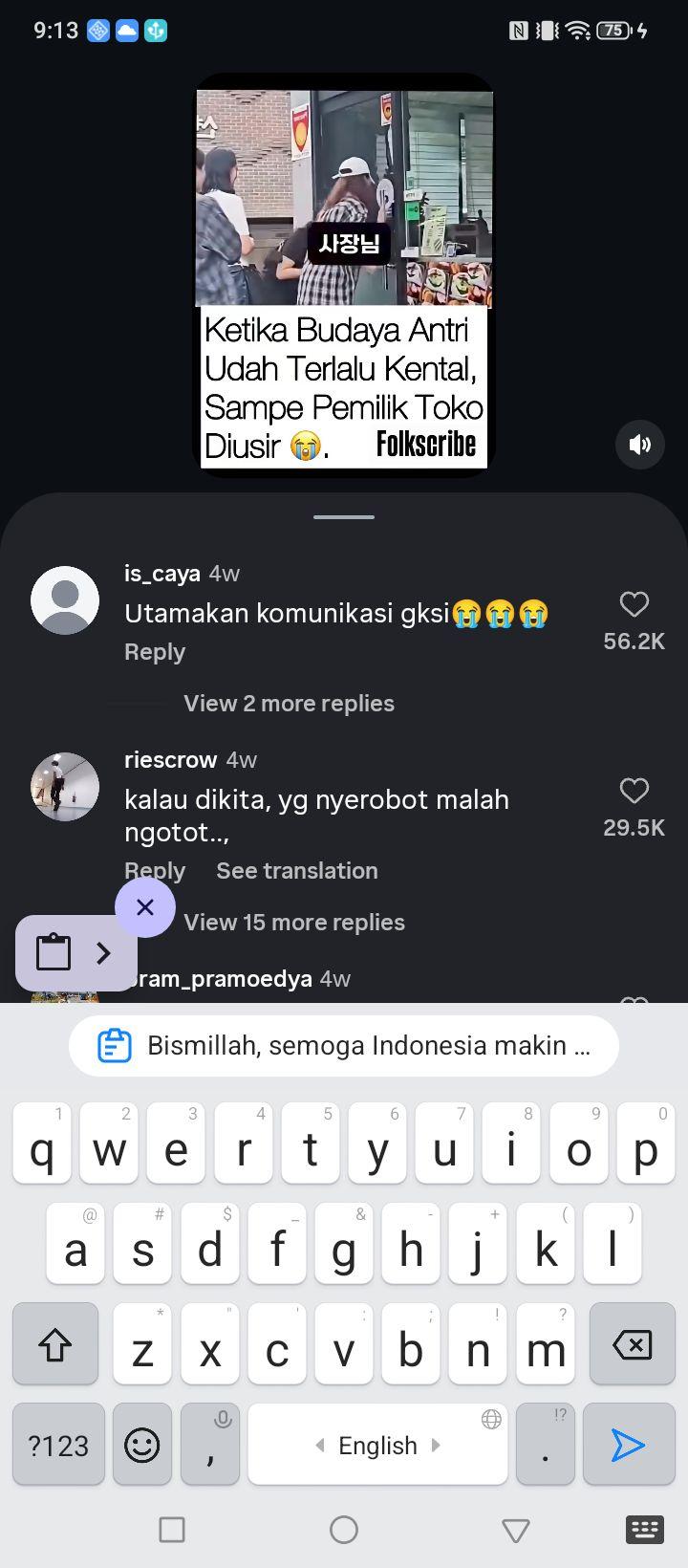
Task: See translation of riescrow's comment
Action: click(297, 871)
